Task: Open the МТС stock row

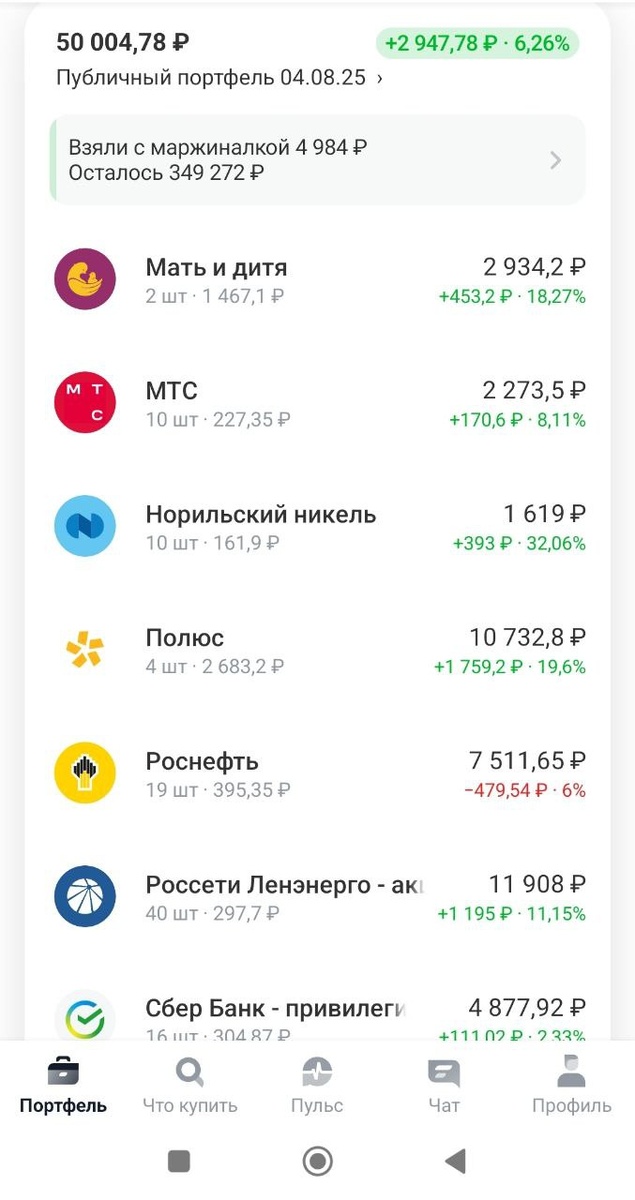Action: (x=317, y=404)
